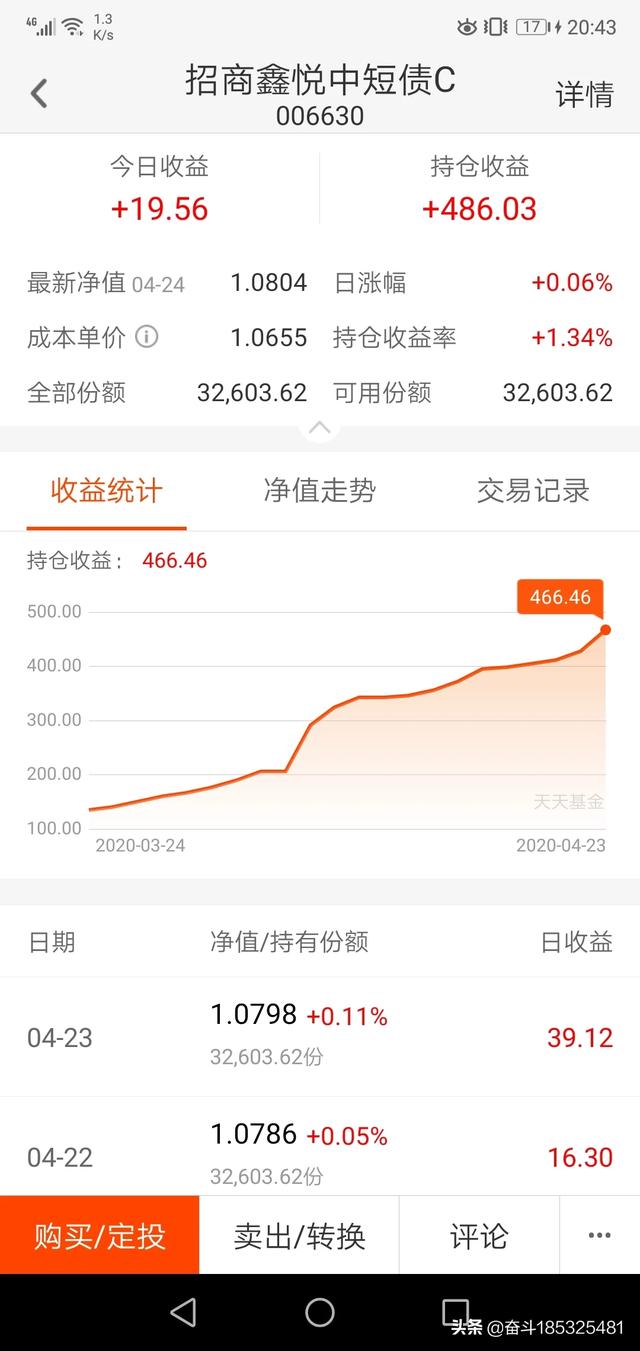The image size is (640, 1351).
Task: Collapse the holdings summary with the up chevron
Action: coord(319,428)
